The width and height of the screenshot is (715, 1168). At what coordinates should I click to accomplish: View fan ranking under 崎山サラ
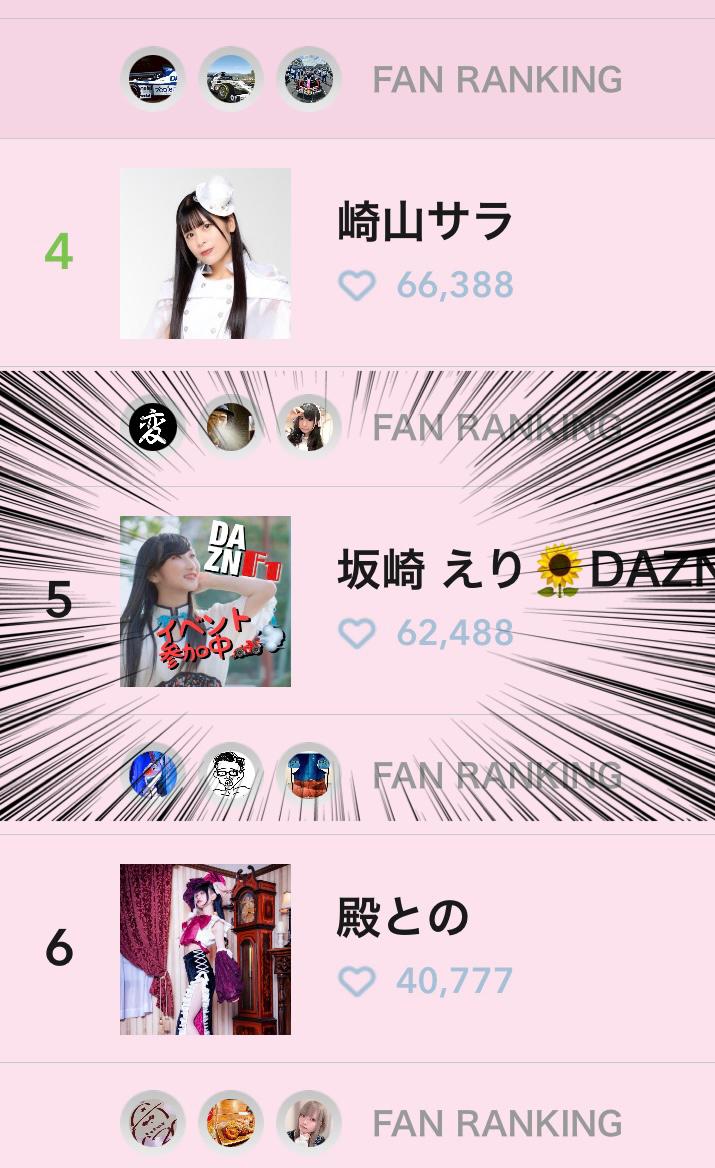[x=496, y=427]
